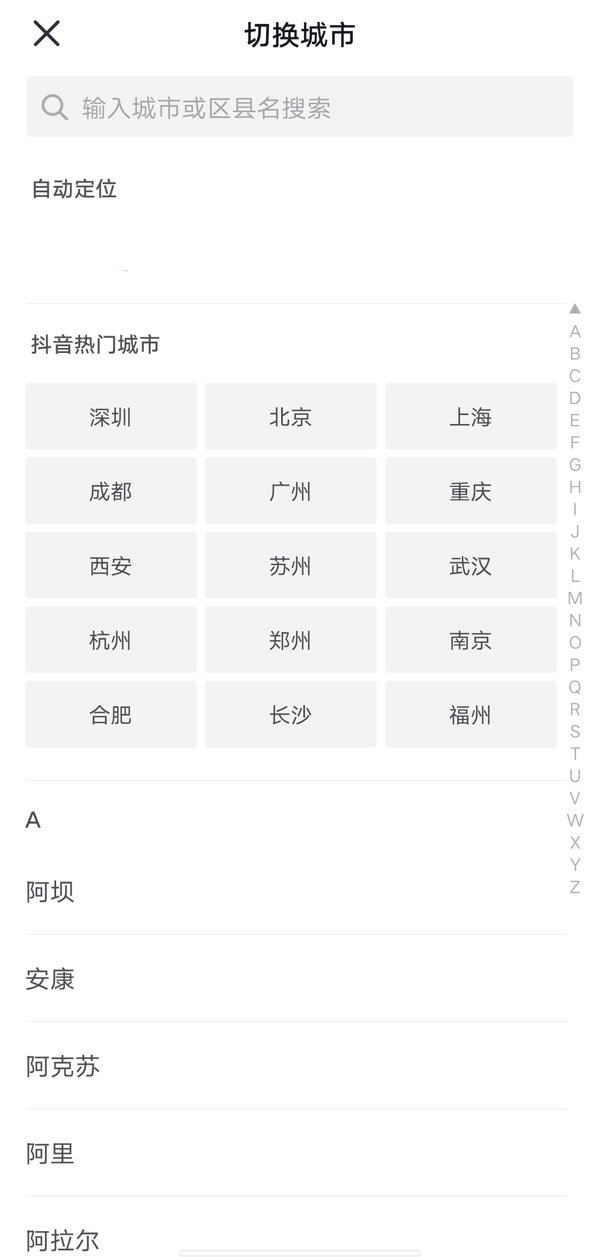Image resolution: width=600 pixels, height=1257 pixels.
Task: Select the 成都 chip
Action: coord(111,491)
